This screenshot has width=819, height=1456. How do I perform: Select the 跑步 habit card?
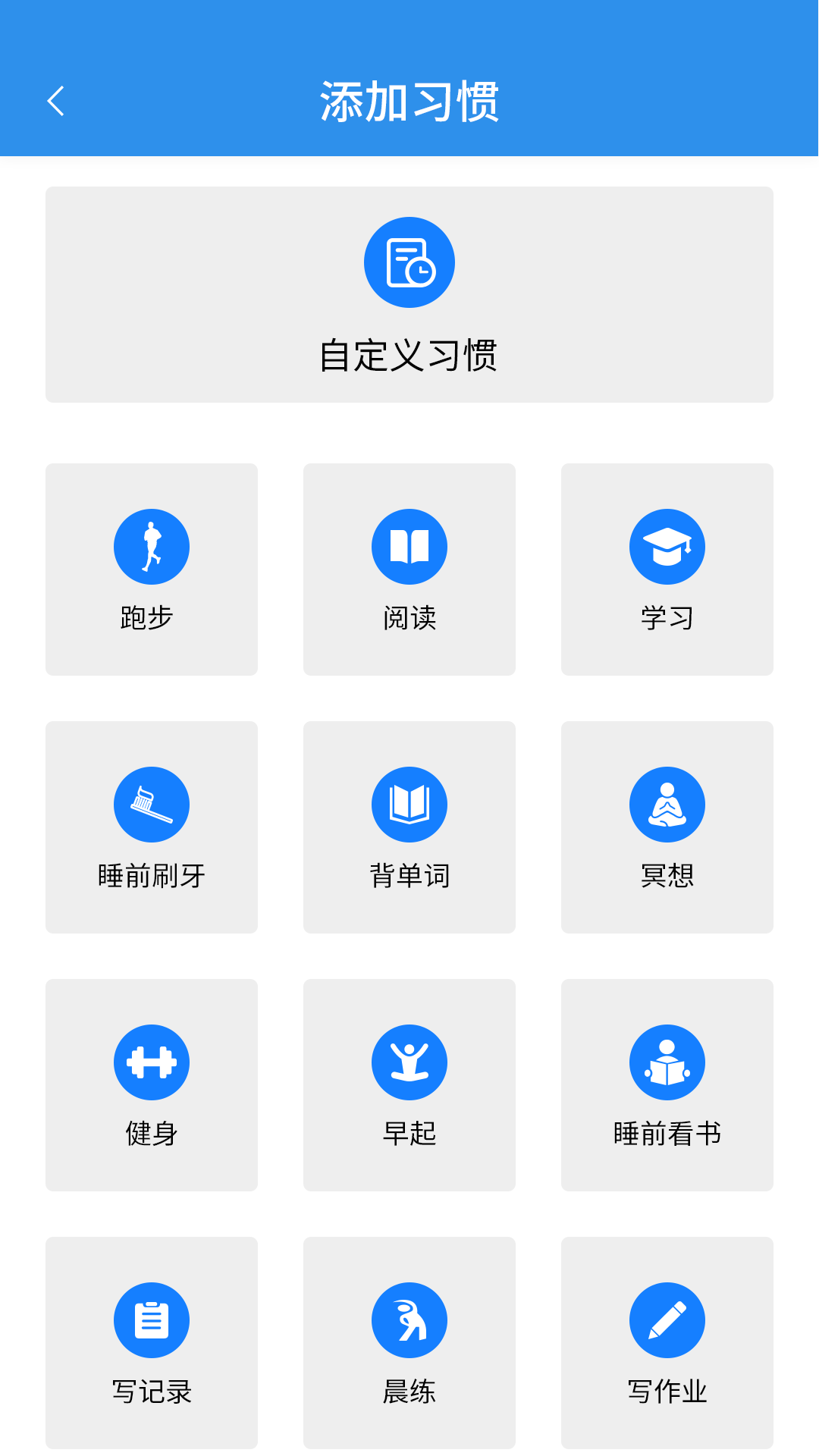[x=152, y=569]
